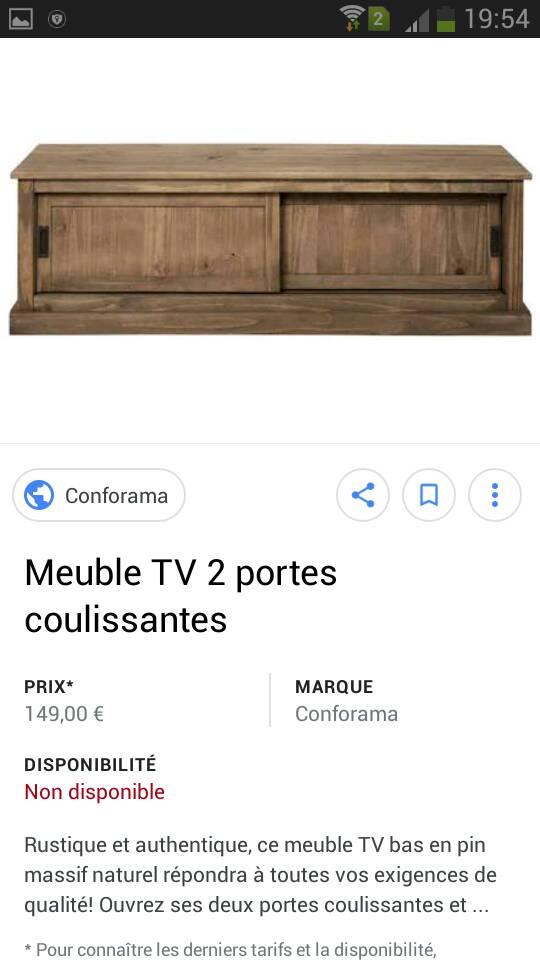This screenshot has height=960, width=540.
Task: Open the three-dot overflow menu
Action: tap(495, 495)
